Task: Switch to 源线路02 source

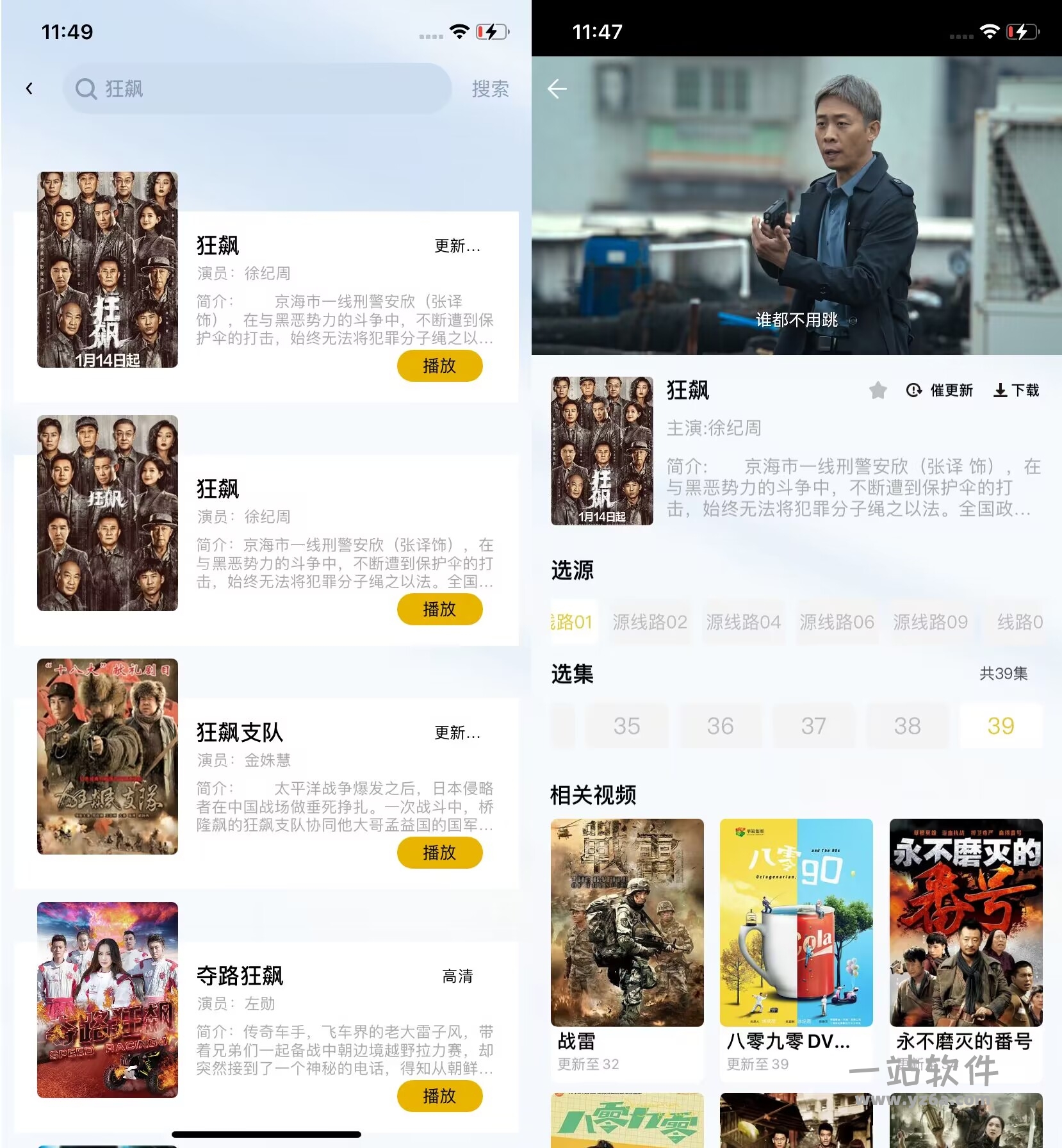Action: point(649,621)
